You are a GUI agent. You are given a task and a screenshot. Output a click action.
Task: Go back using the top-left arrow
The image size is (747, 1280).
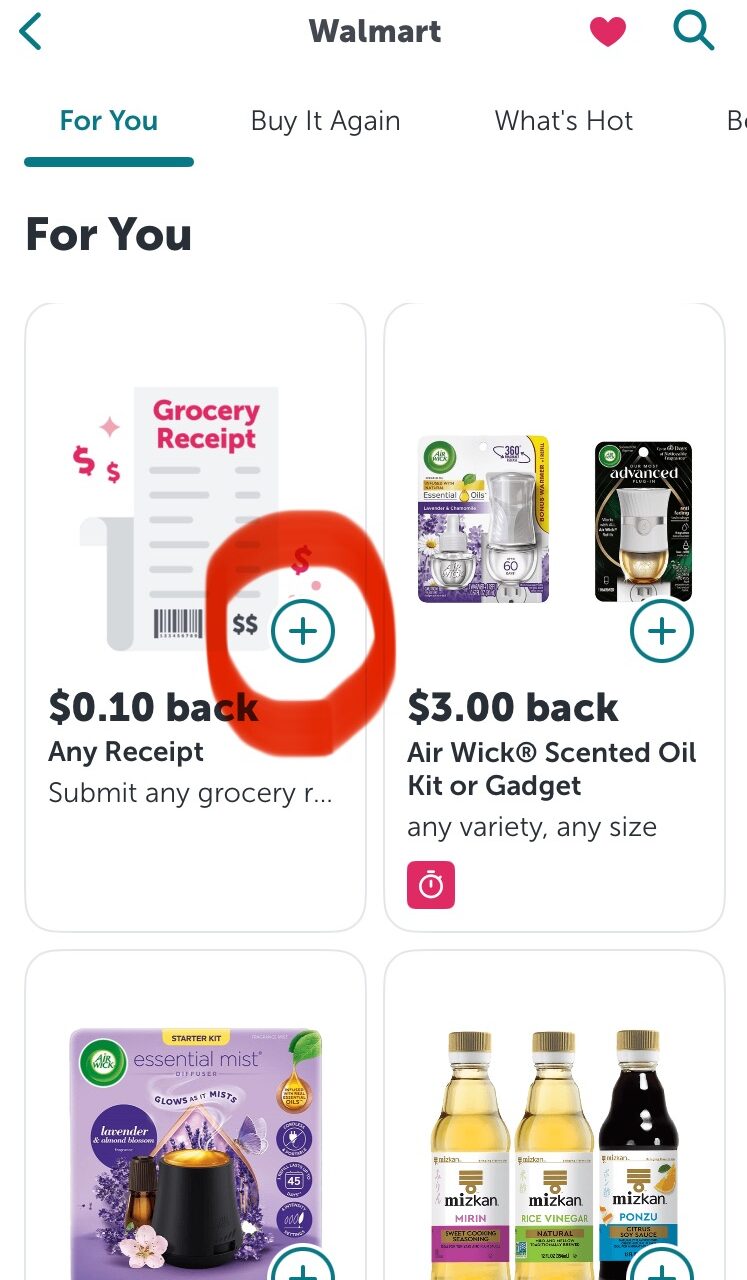(x=31, y=32)
